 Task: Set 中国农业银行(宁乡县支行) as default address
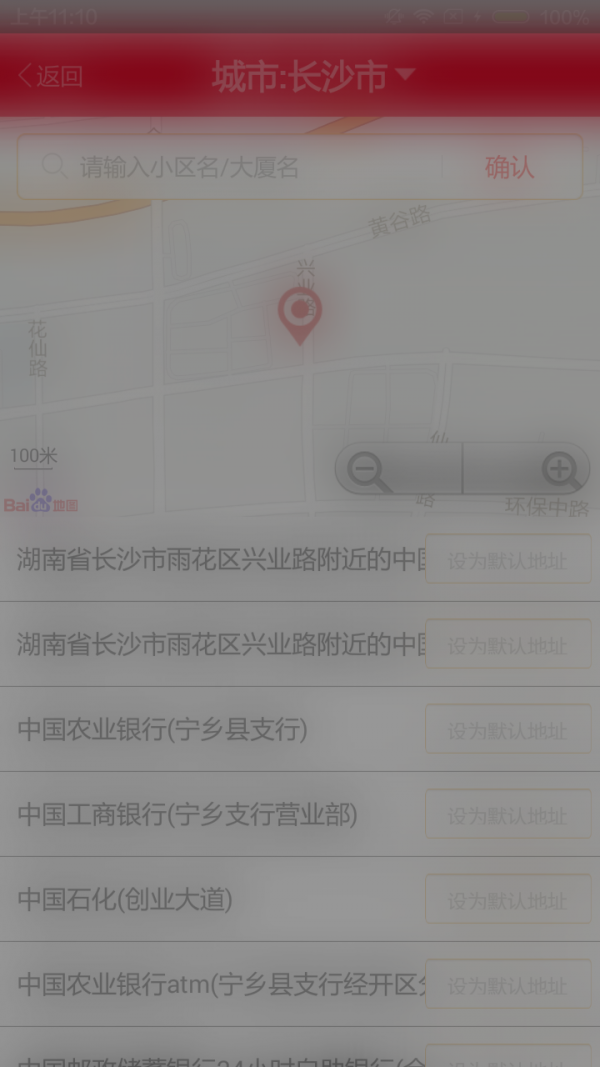[507, 729]
